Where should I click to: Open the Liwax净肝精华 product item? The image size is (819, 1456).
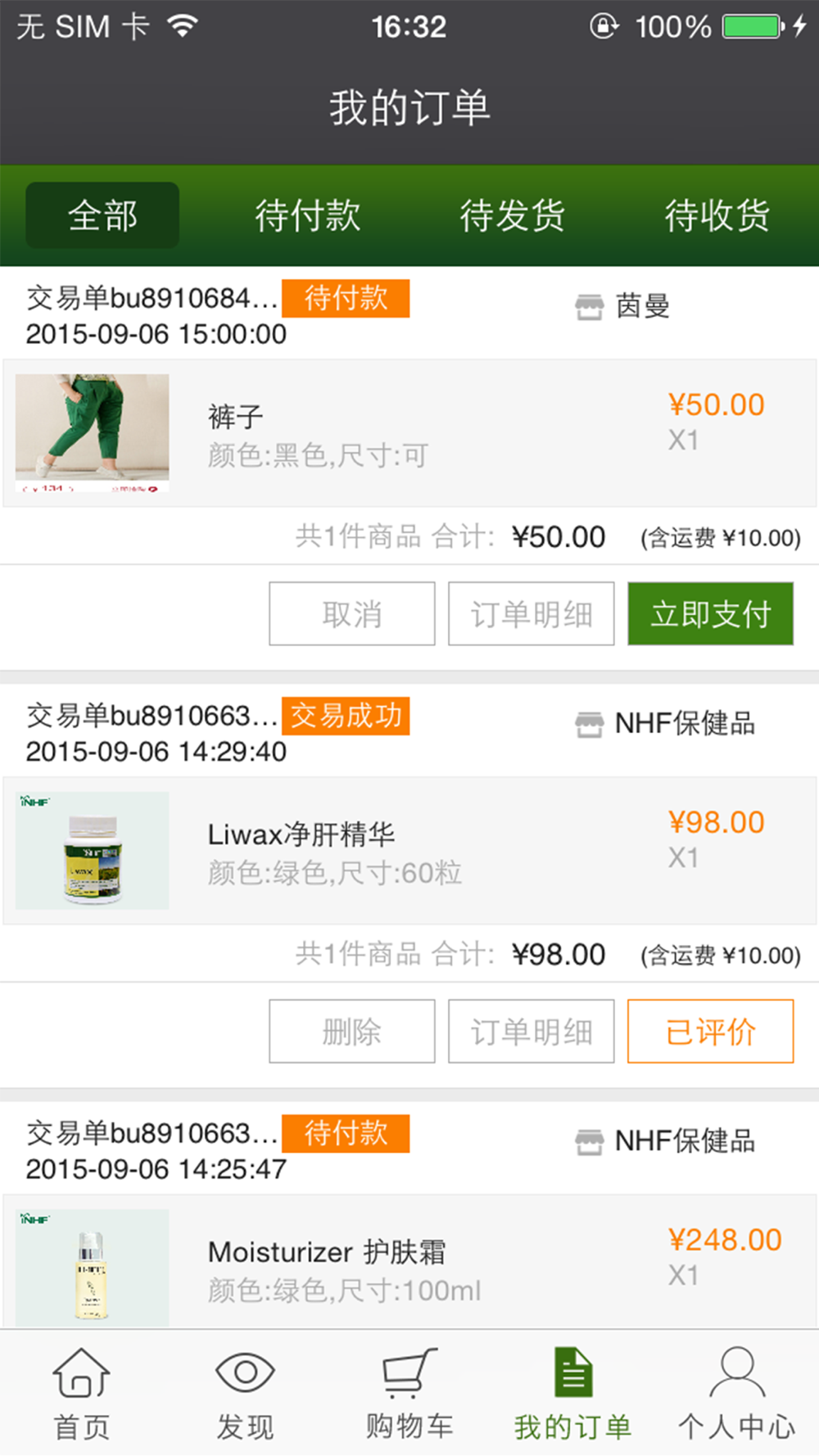(x=409, y=850)
